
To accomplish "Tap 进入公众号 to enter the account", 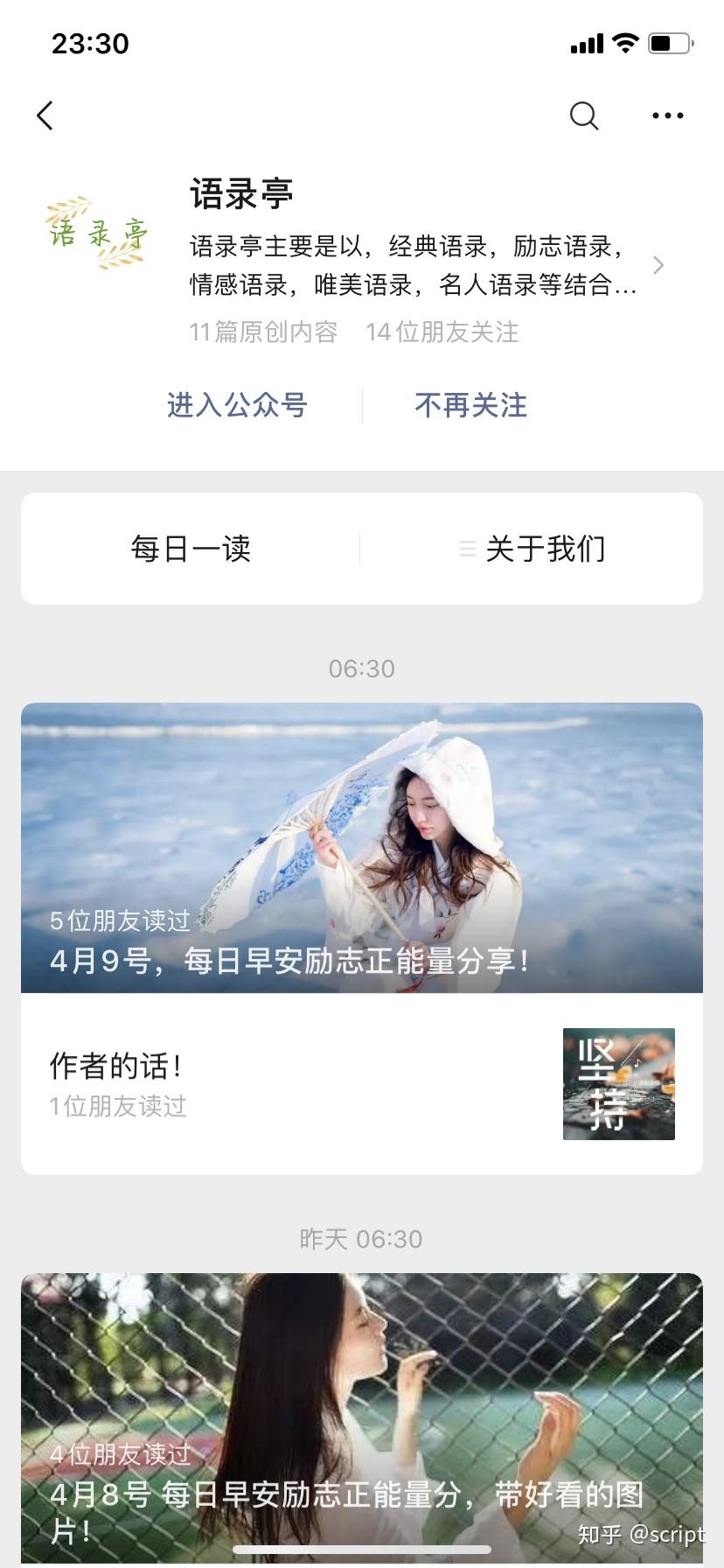I will [237, 405].
